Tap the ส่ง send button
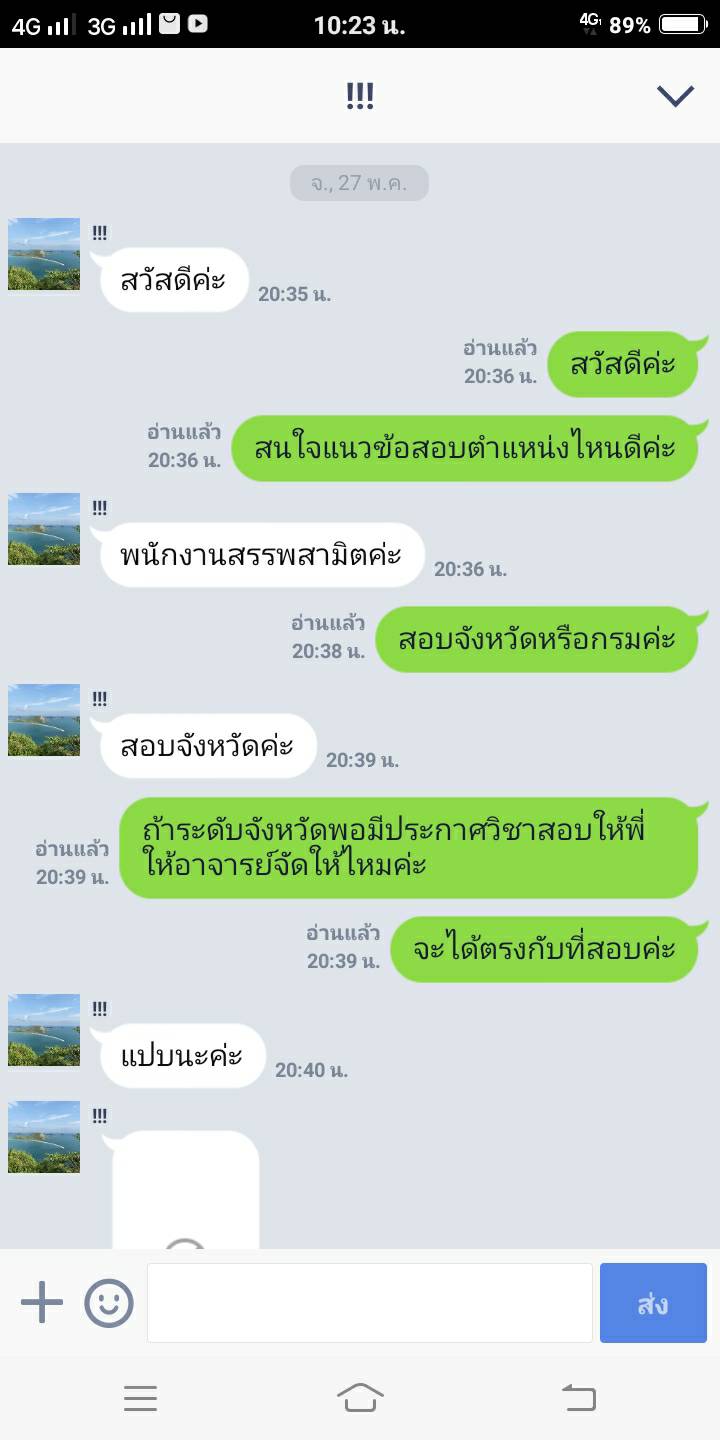The height and width of the screenshot is (1440, 720). [x=653, y=1303]
